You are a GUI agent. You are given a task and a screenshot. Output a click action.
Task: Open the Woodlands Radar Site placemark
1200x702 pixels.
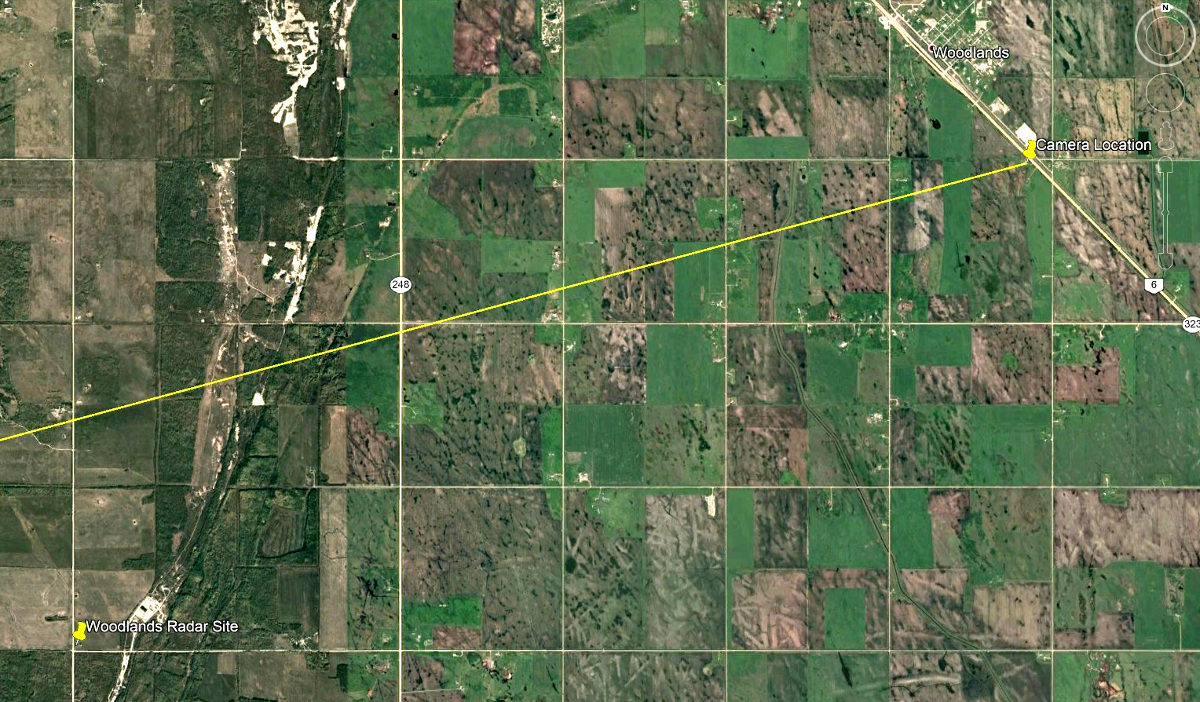click(80, 632)
